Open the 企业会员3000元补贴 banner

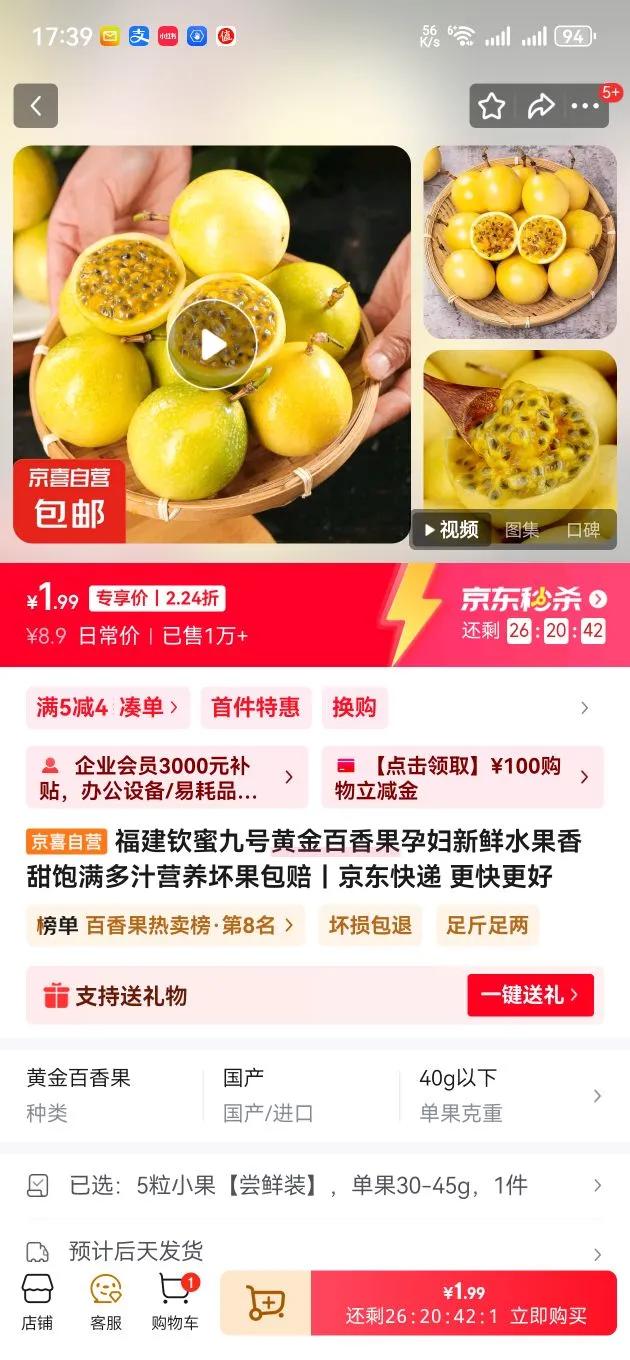tap(167, 777)
